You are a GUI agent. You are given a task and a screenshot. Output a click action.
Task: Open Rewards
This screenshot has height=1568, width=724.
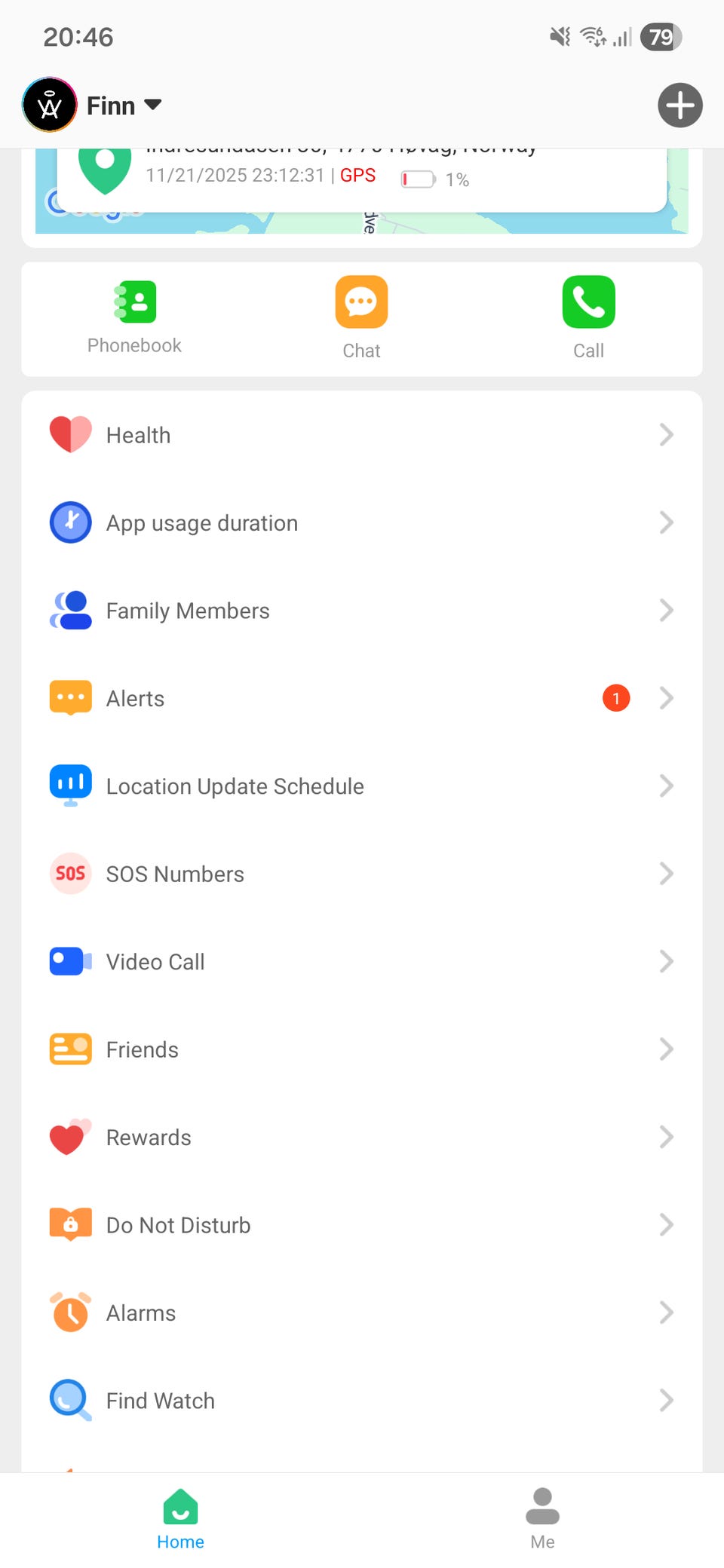coord(362,1137)
